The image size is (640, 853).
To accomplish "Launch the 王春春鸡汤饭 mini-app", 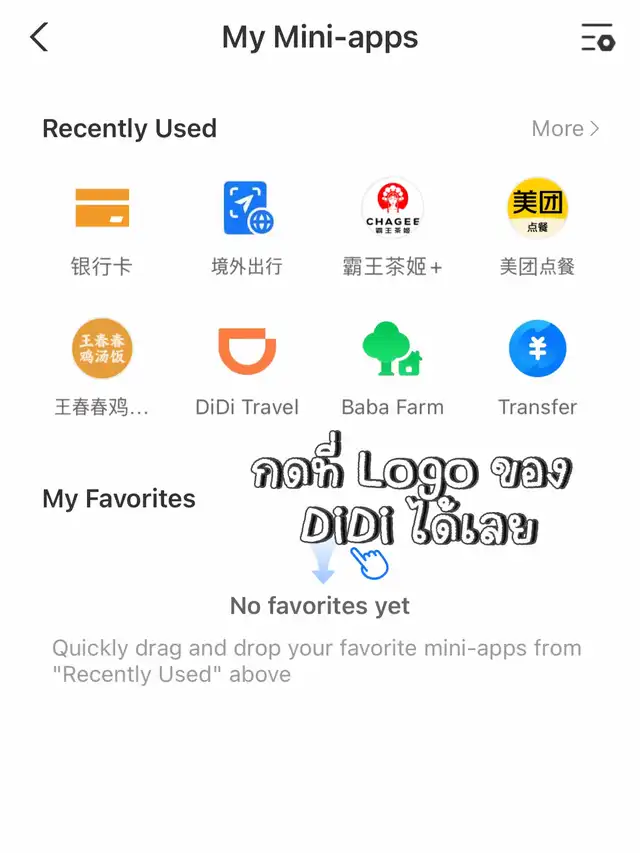I will click(101, 349).
